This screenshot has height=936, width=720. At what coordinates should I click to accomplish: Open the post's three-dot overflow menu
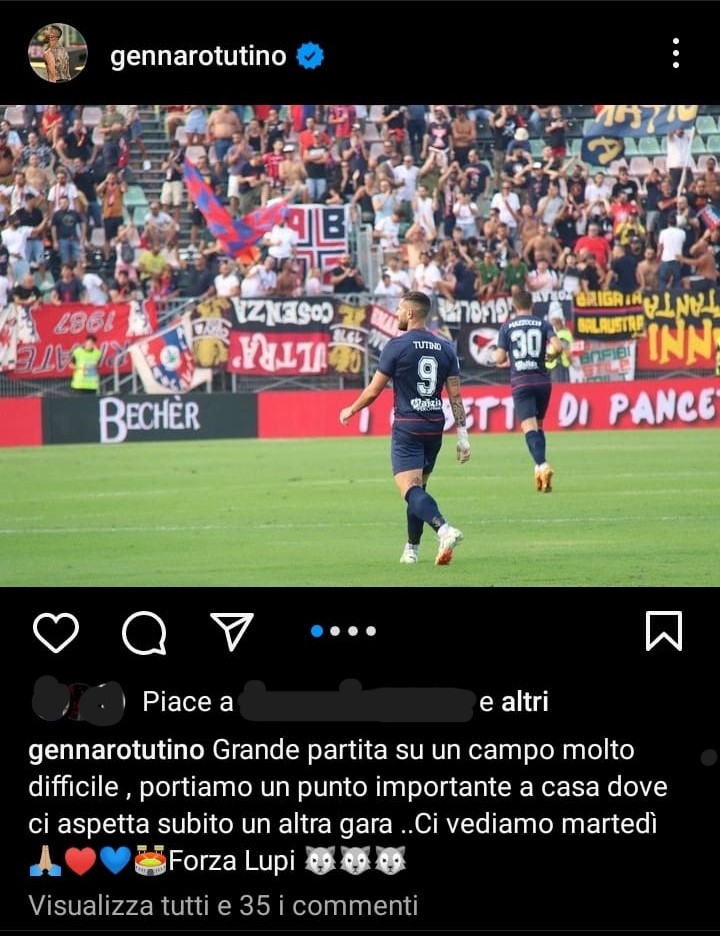676,53
